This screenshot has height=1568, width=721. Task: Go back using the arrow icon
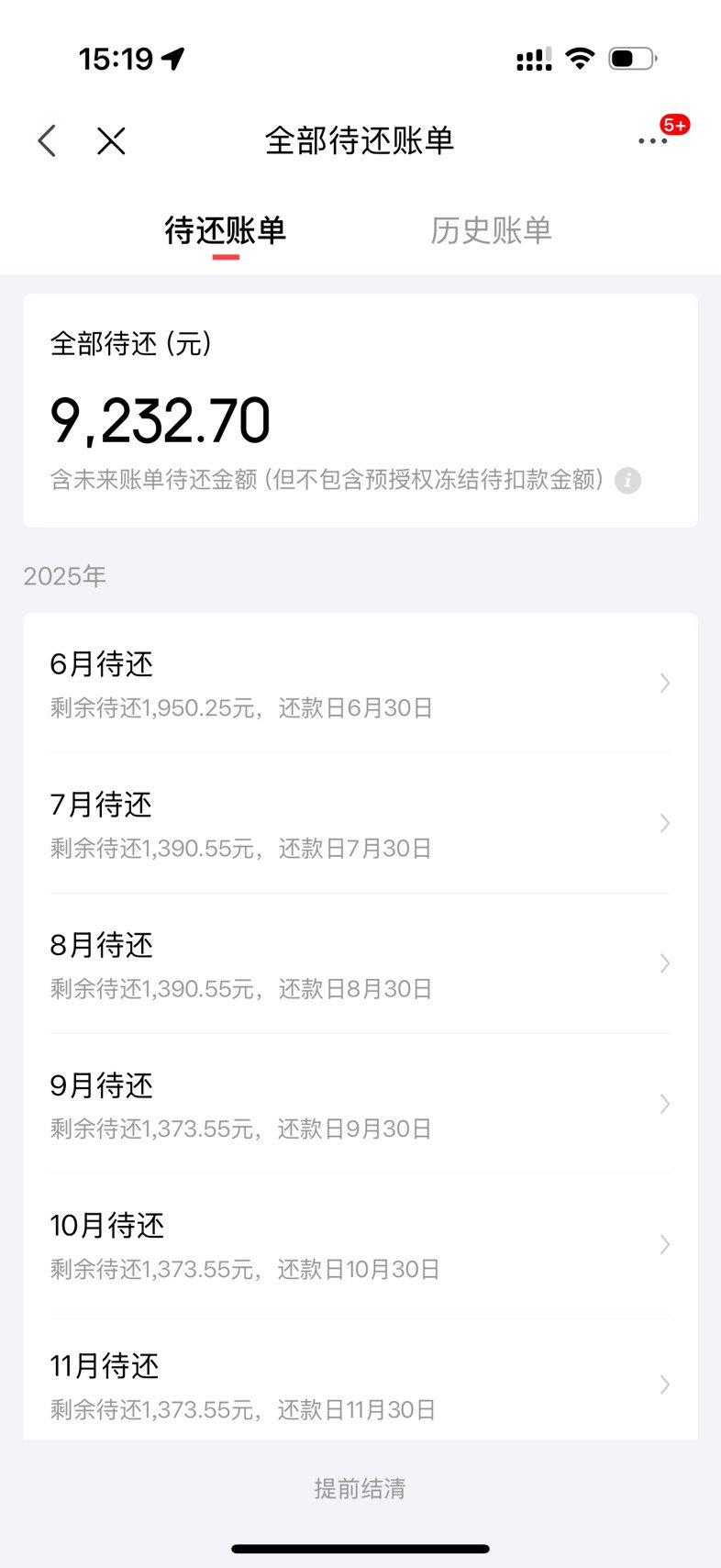click(x=48, y=141)
